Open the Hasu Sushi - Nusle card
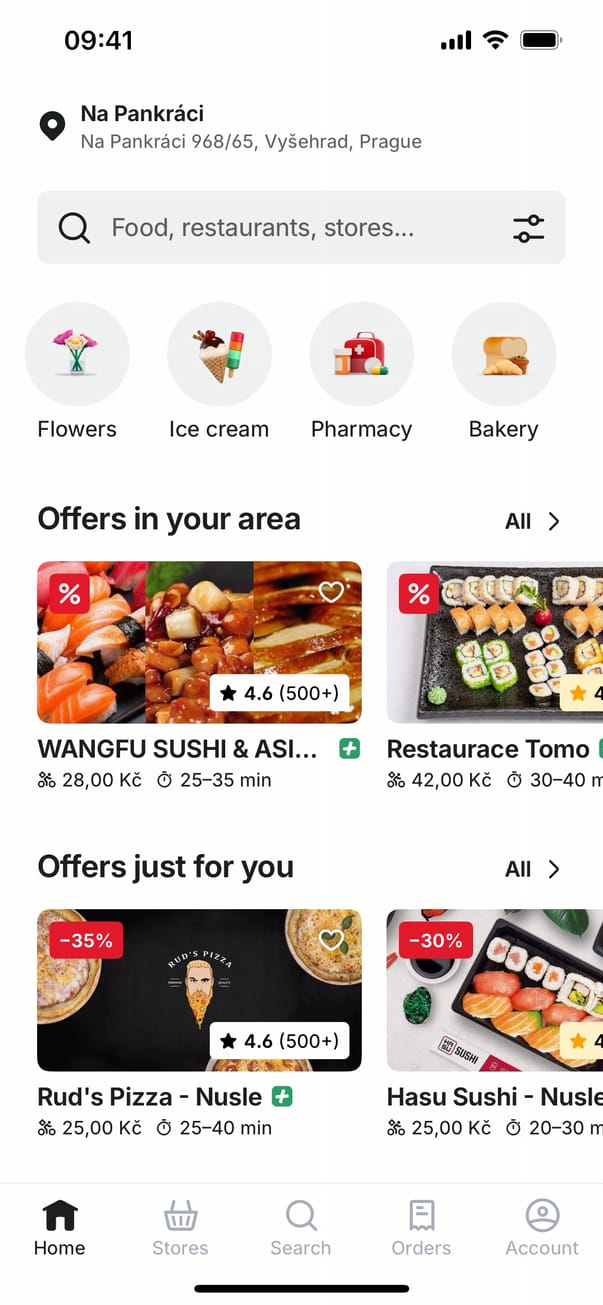Viewport: 603px width, 1305px height. (495, 1010)
